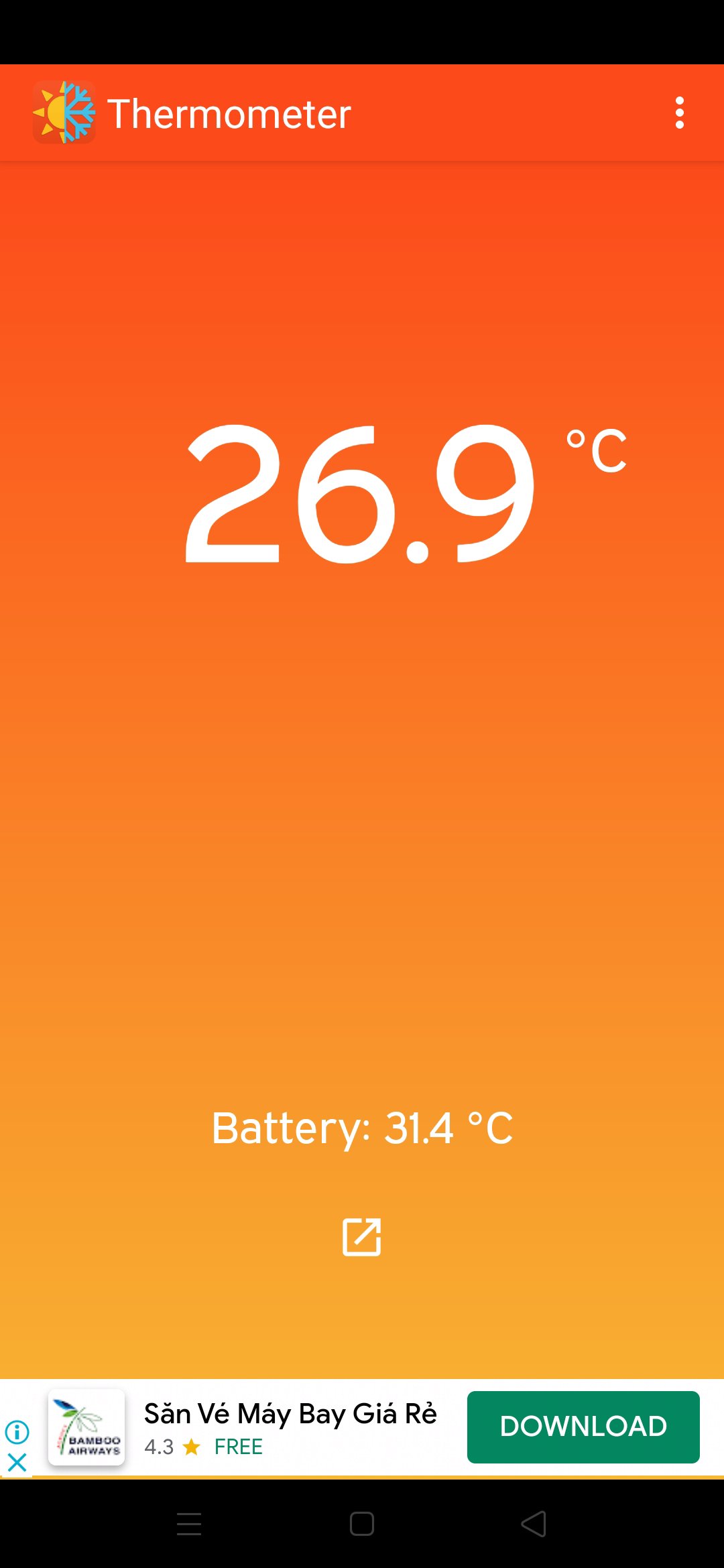Open the overflow menu
This screenshot has height=1568, width=724.
(x=679, y=113)
